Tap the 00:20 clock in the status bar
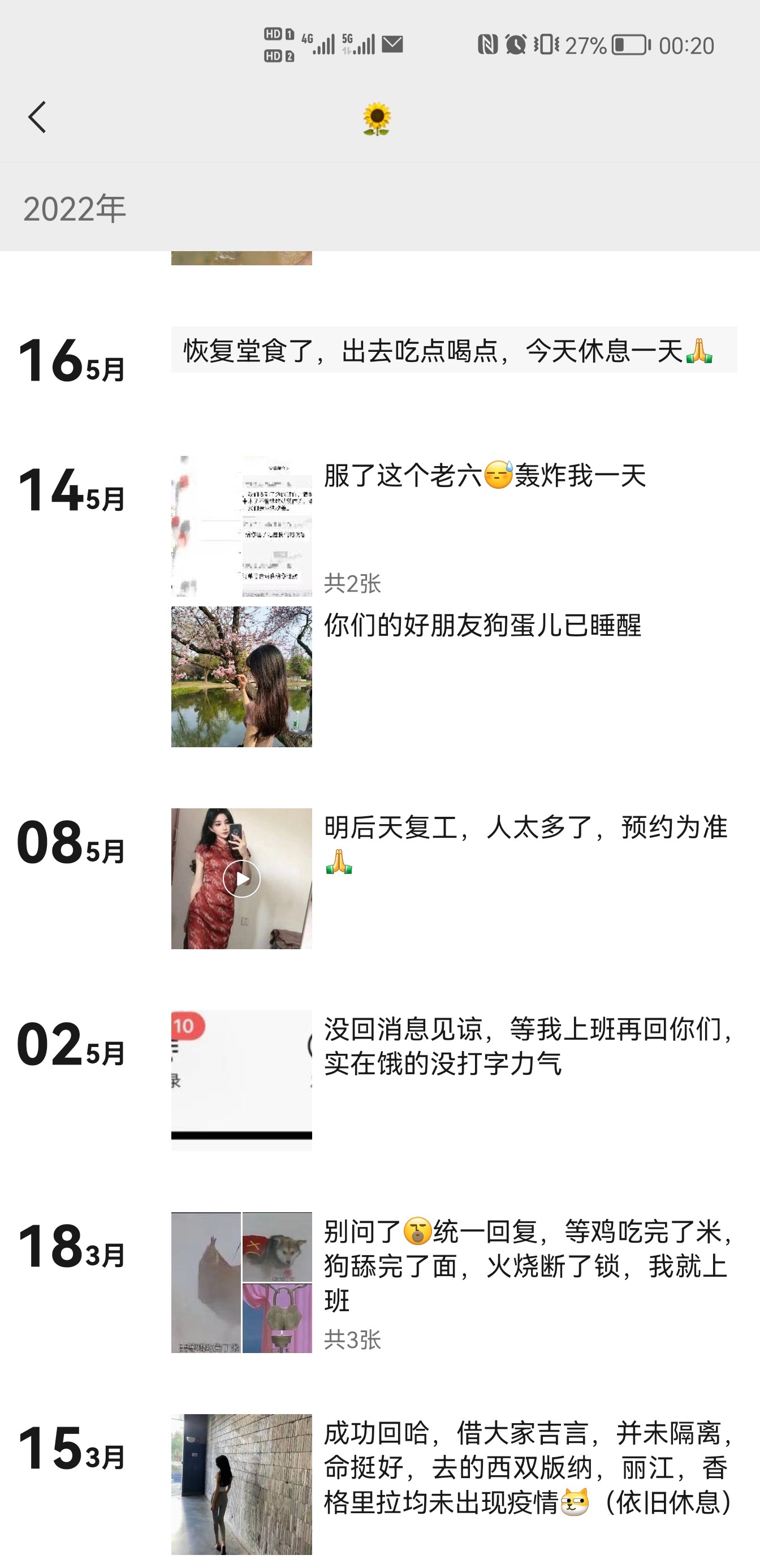This screenshot has width=760, height=1568. (686, 44)
